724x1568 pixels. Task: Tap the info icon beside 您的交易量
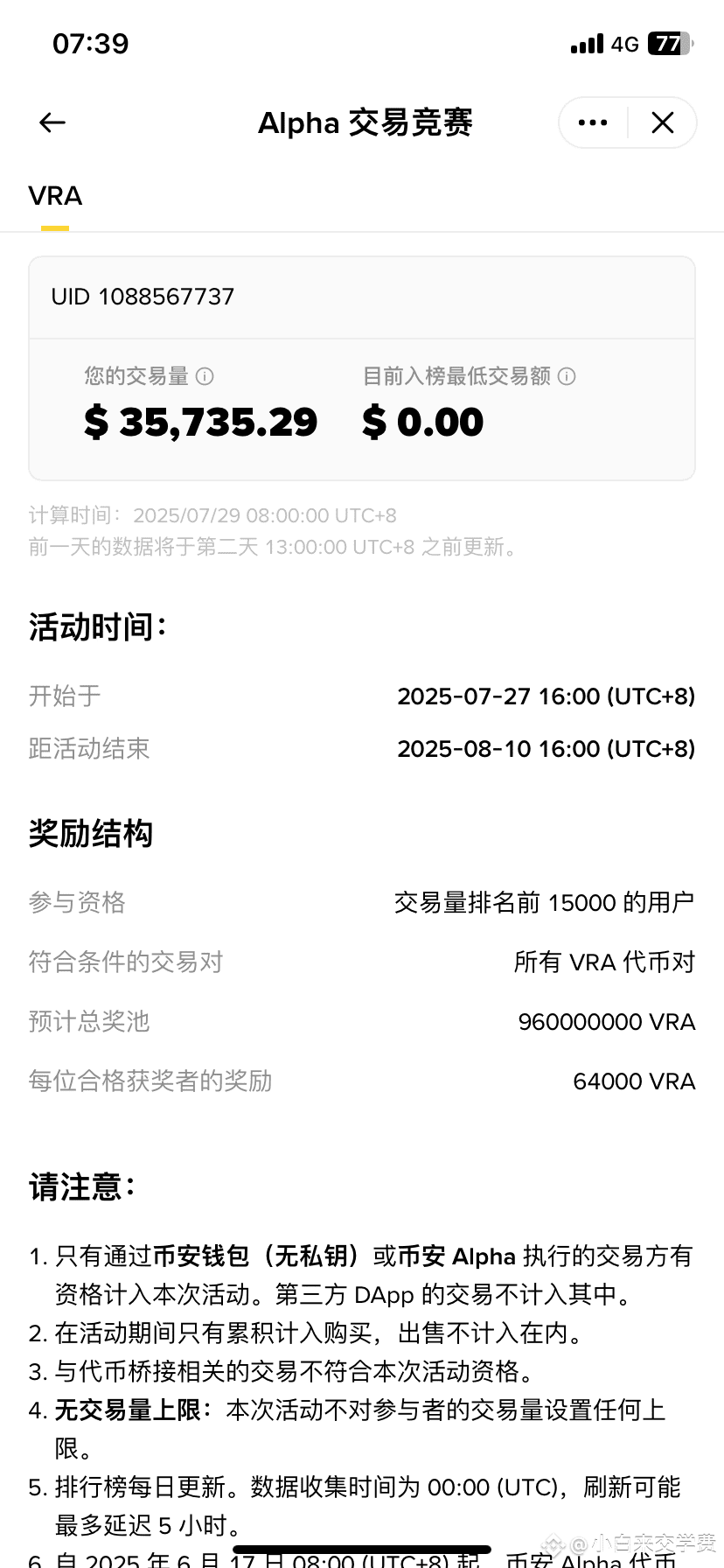coord(205,376)
